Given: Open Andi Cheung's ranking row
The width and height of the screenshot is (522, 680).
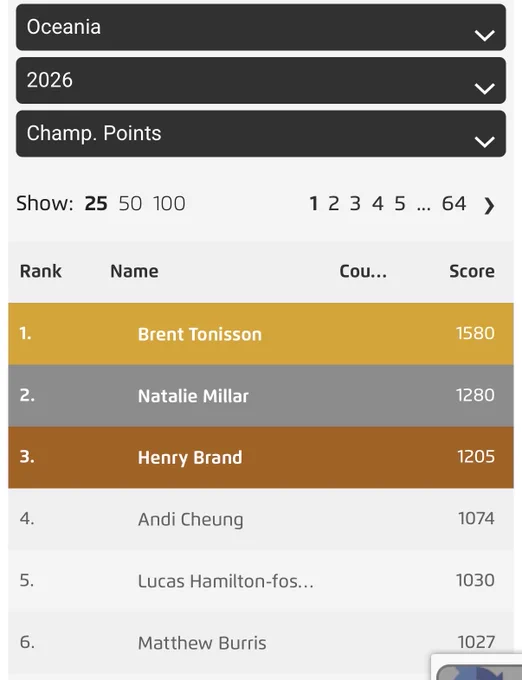Looking at the screenshot, I should (261, 519).
